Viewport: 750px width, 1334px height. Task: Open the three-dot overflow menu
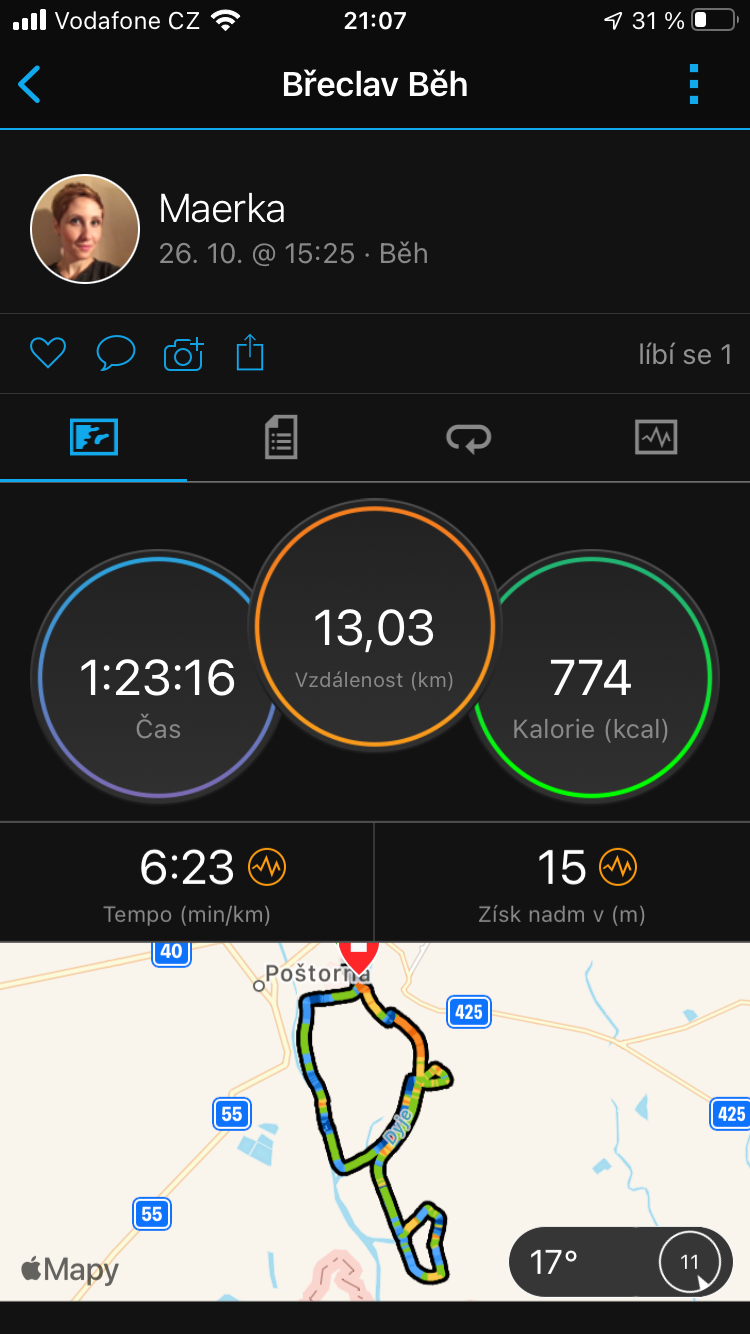click(694, 85)
